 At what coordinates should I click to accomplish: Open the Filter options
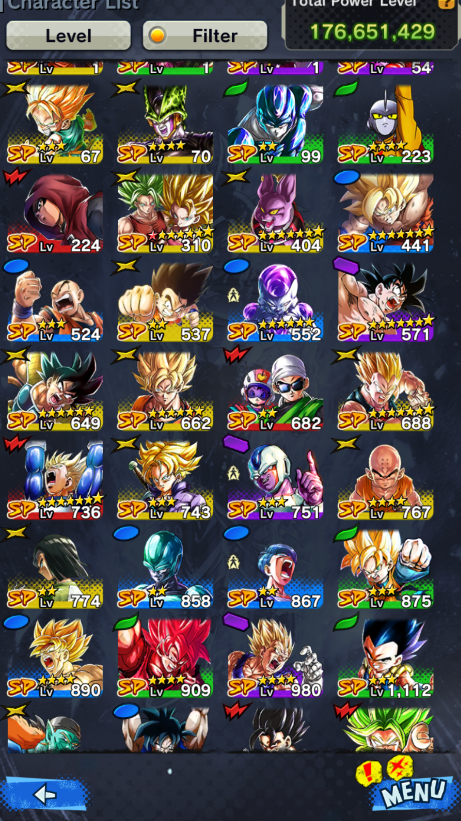(205, 36)
